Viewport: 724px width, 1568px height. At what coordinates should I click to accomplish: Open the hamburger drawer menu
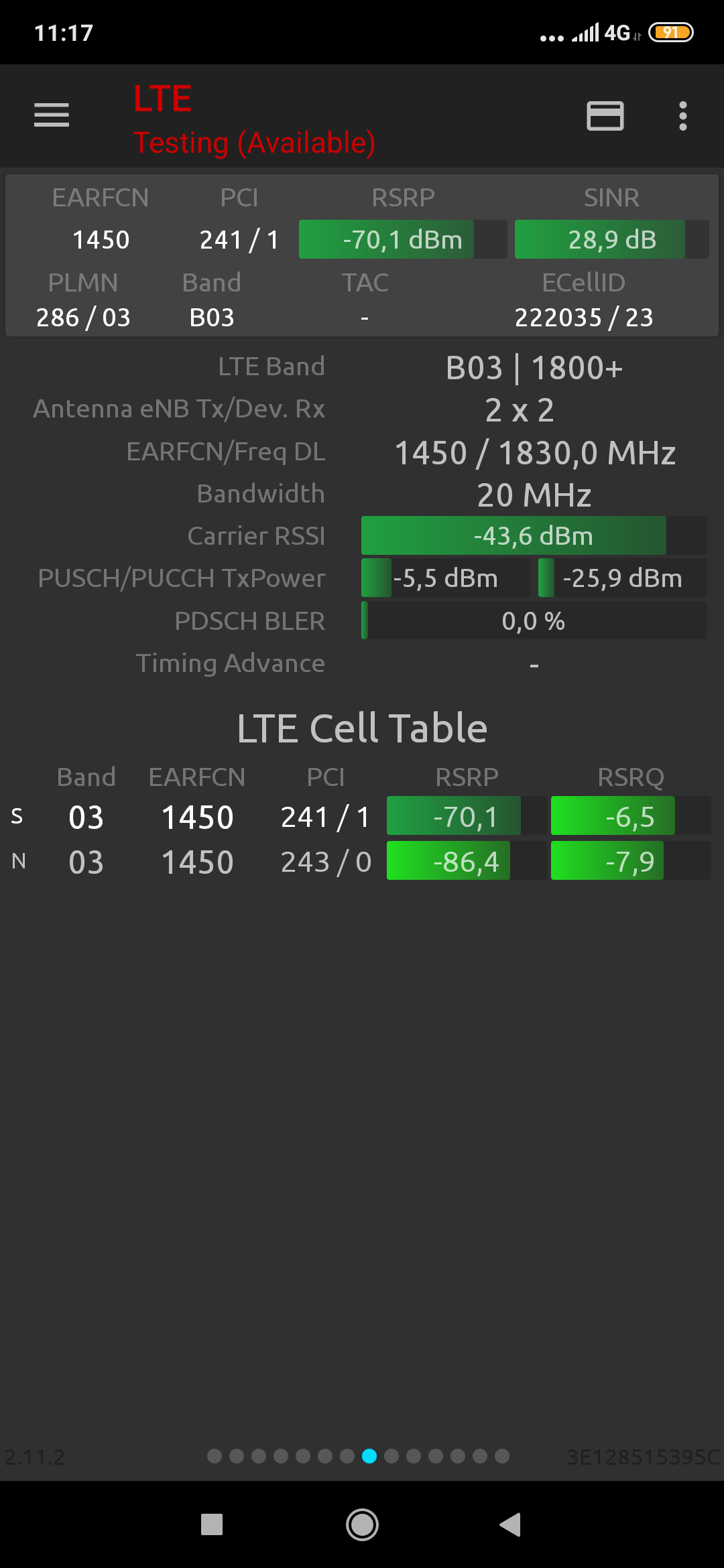[52, 115]
